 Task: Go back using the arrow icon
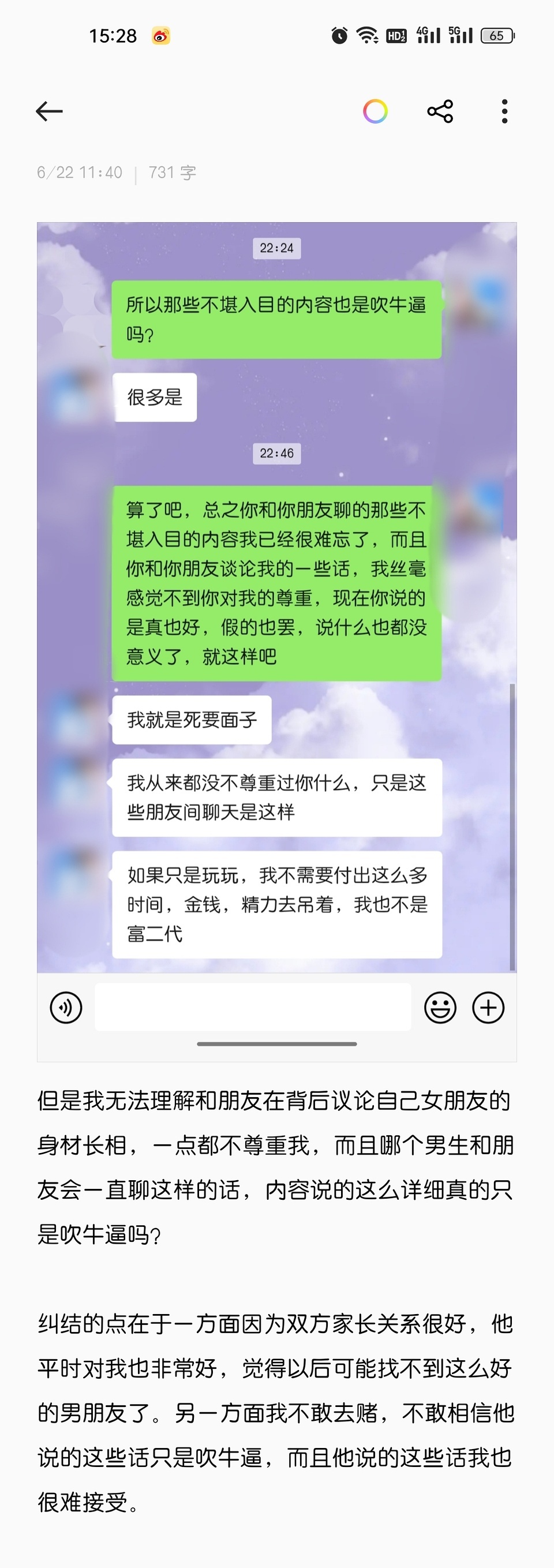click(49, 111)
